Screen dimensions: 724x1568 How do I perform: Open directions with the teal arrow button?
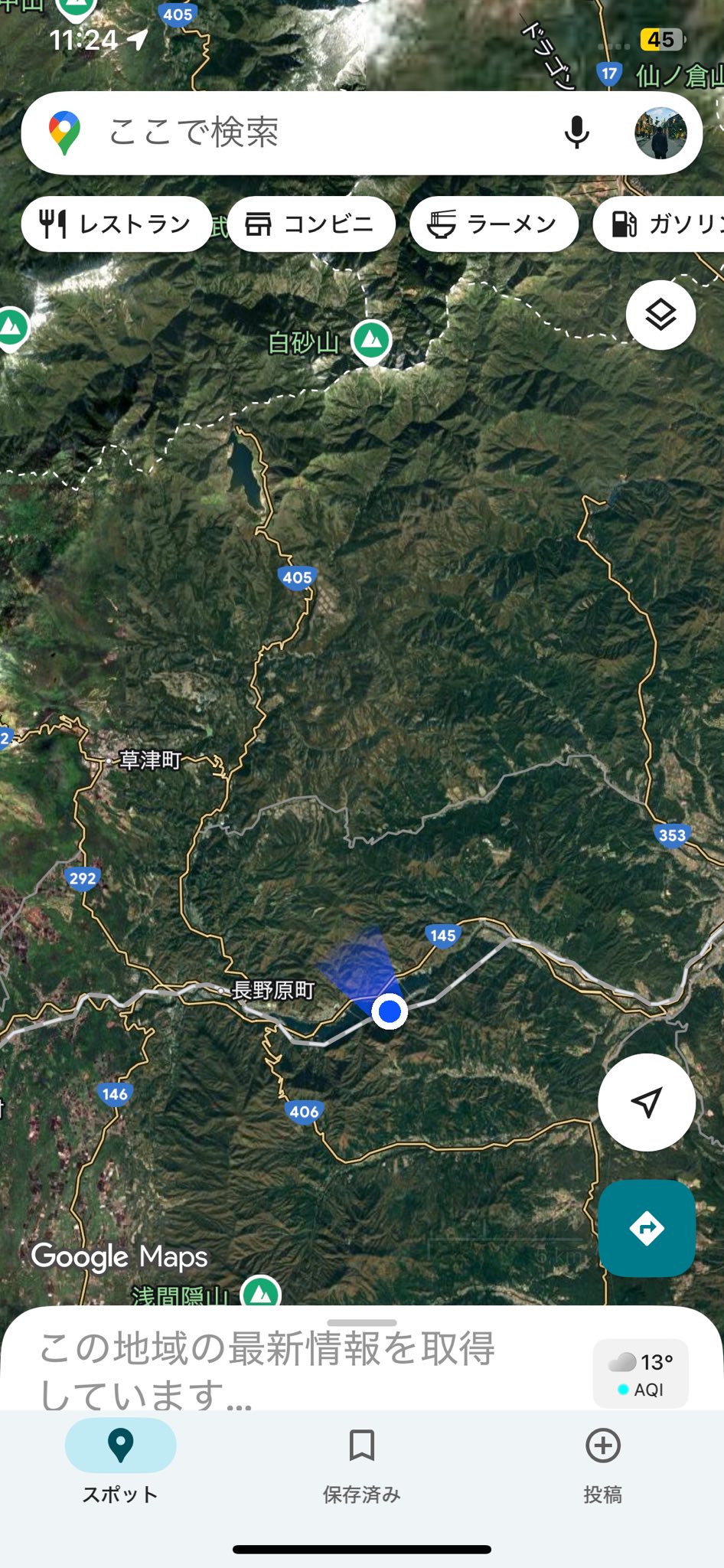pyautogui.click(x=647, y=1228)
